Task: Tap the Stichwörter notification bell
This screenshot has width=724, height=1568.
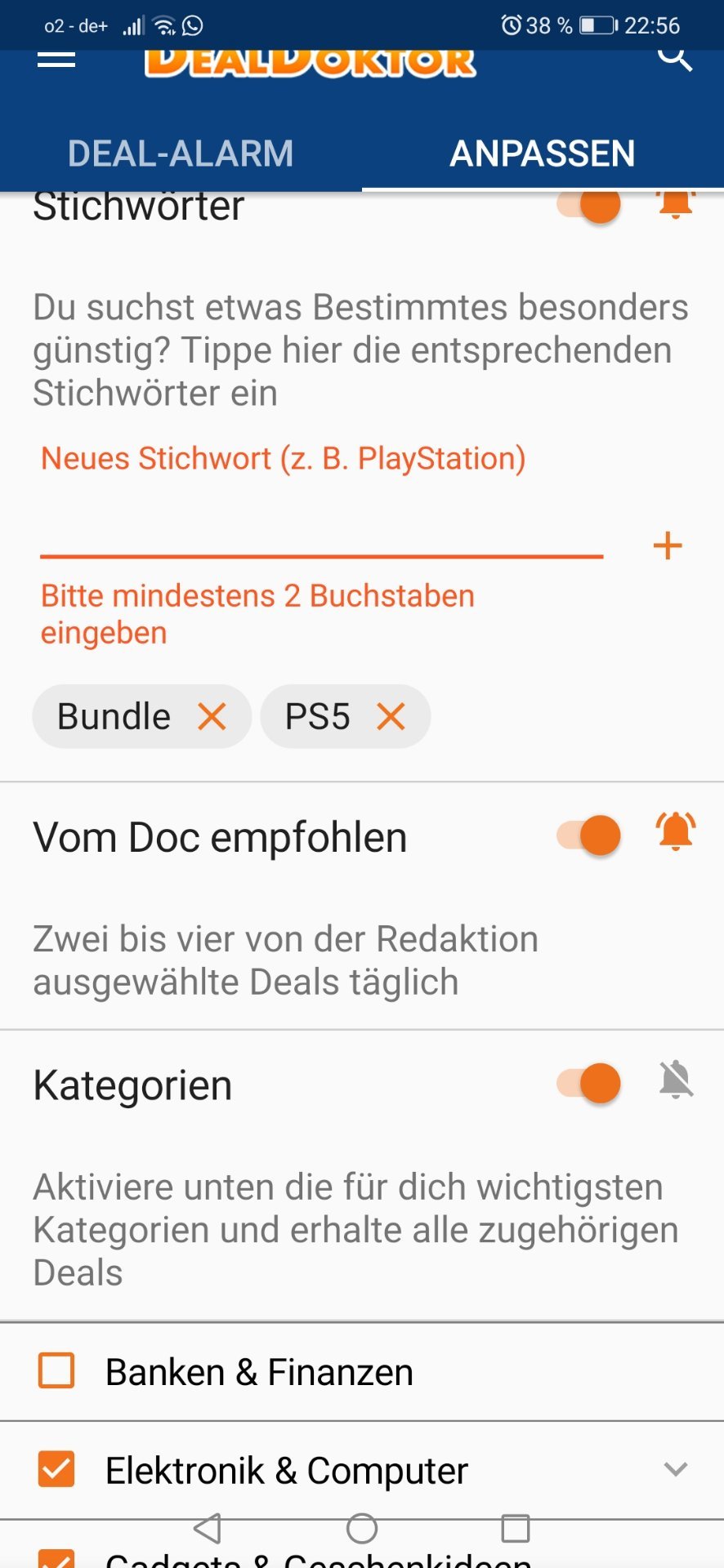Action: tap(676, 204)
